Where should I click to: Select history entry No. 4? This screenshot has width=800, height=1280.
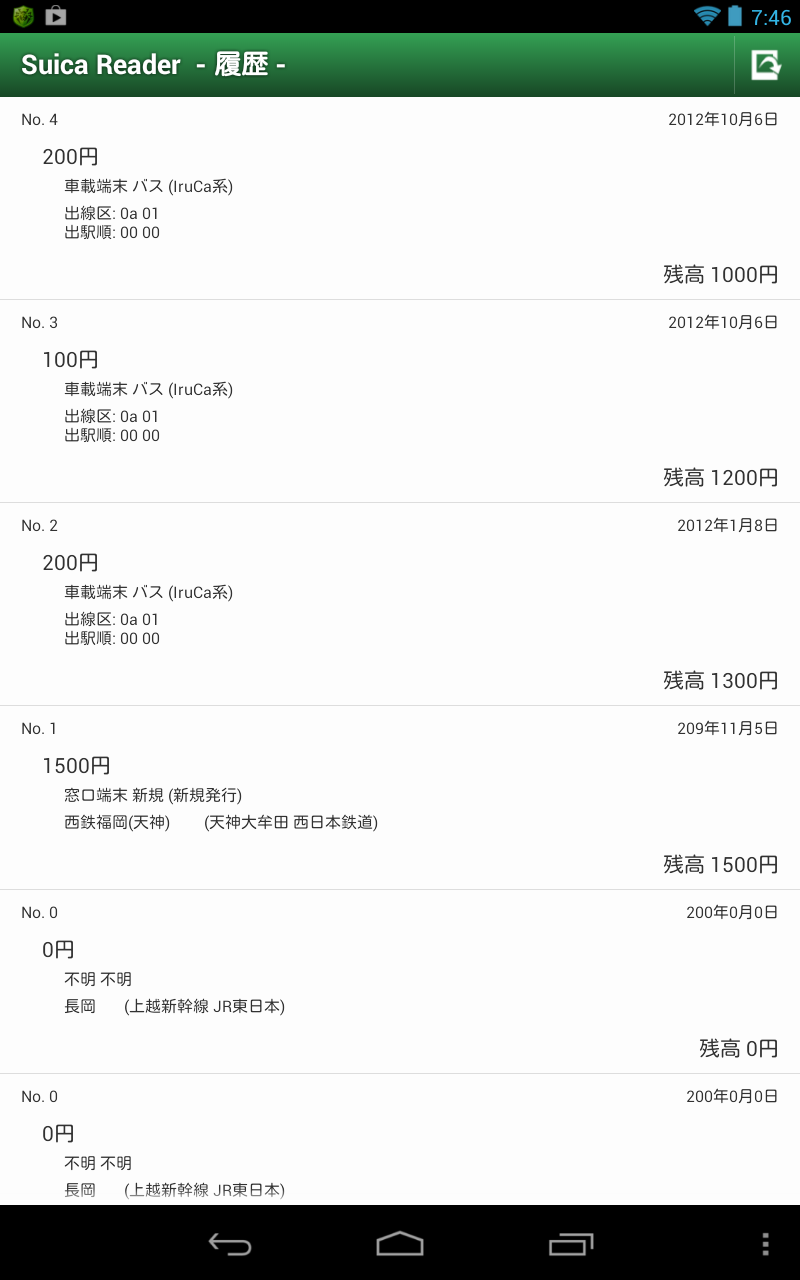(400, 198)
